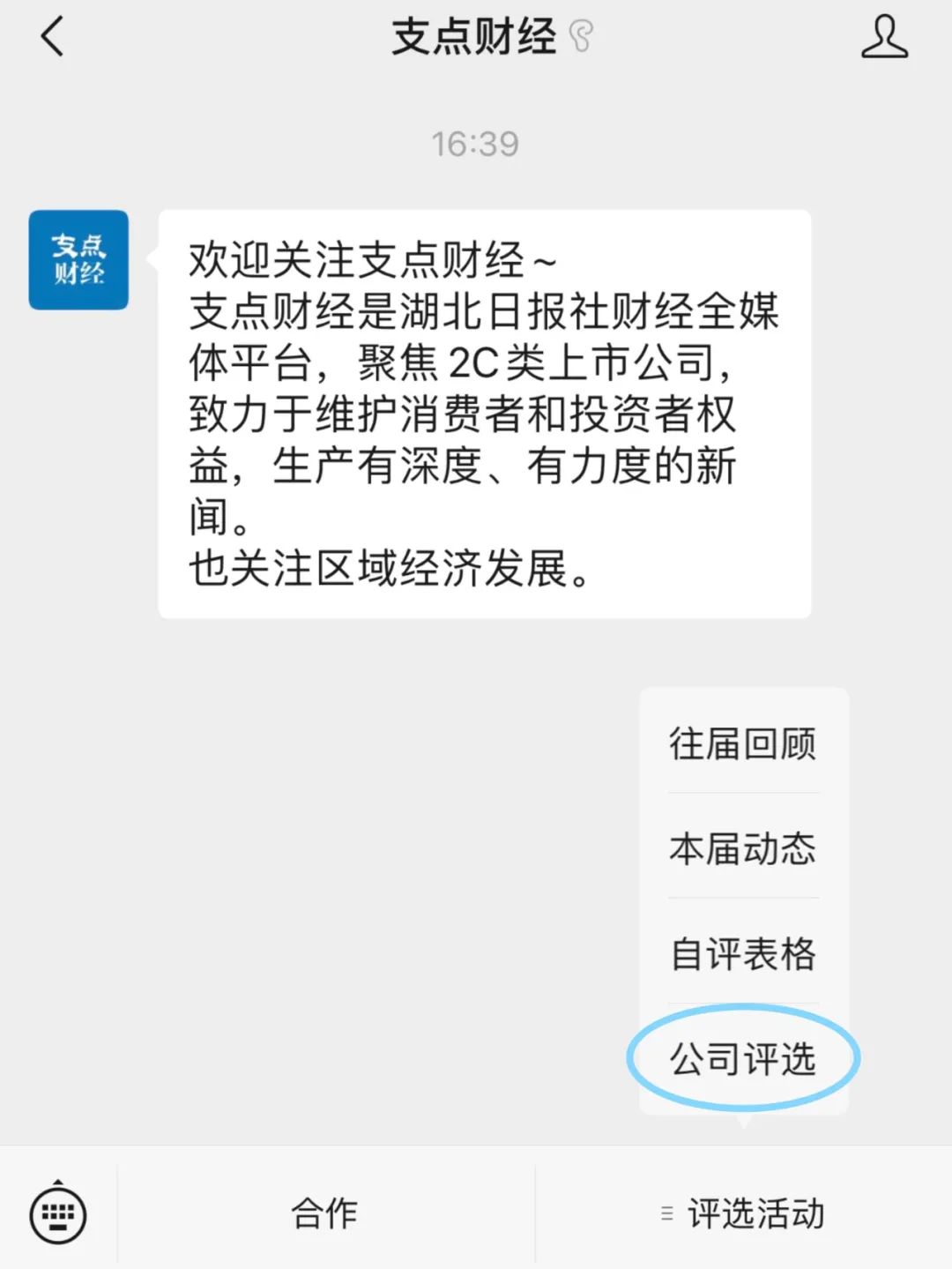The height and width of the screenshot is (1269, 952).
Task: Collapse the 评选活动 menu
Action: pos(745,1214)
